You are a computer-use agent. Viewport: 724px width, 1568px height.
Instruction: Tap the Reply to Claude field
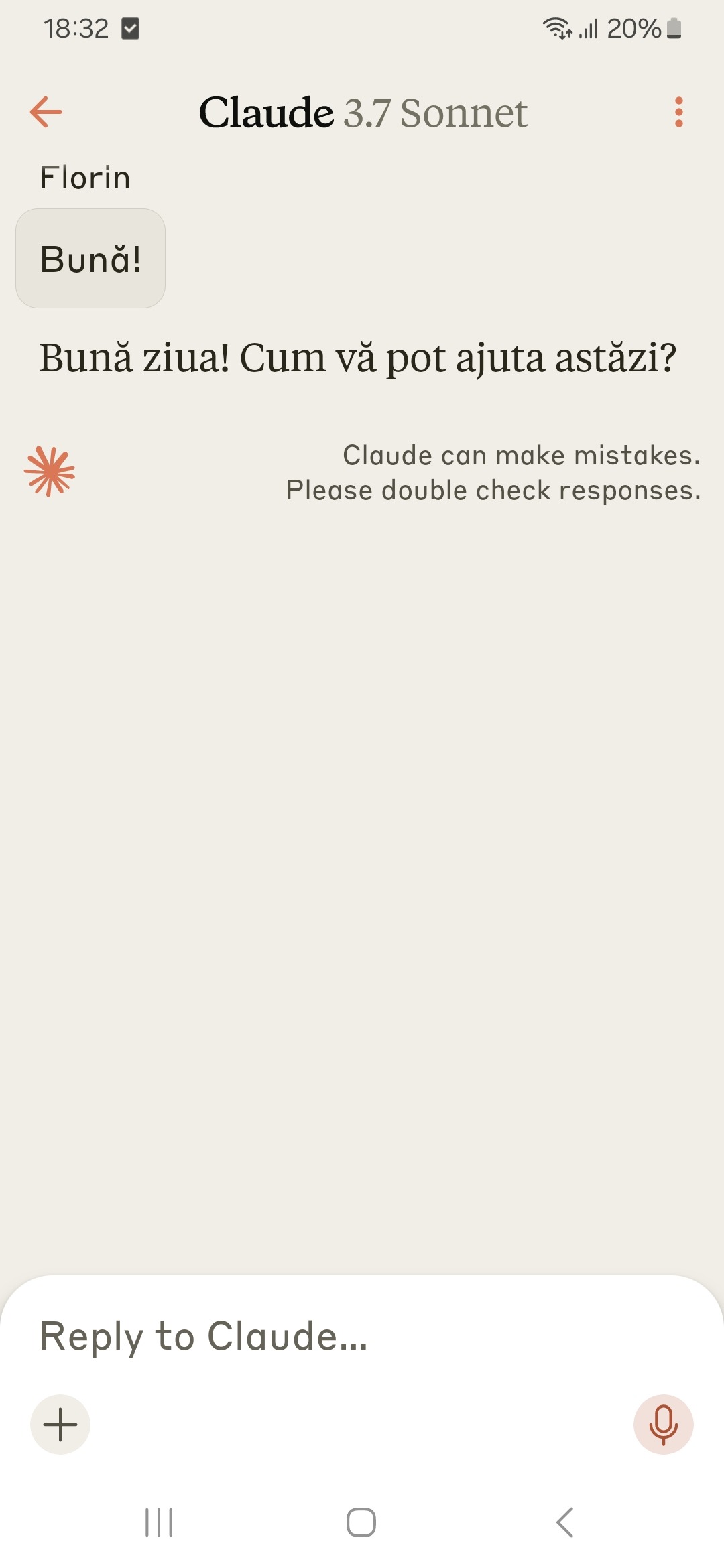(362, 1337)
